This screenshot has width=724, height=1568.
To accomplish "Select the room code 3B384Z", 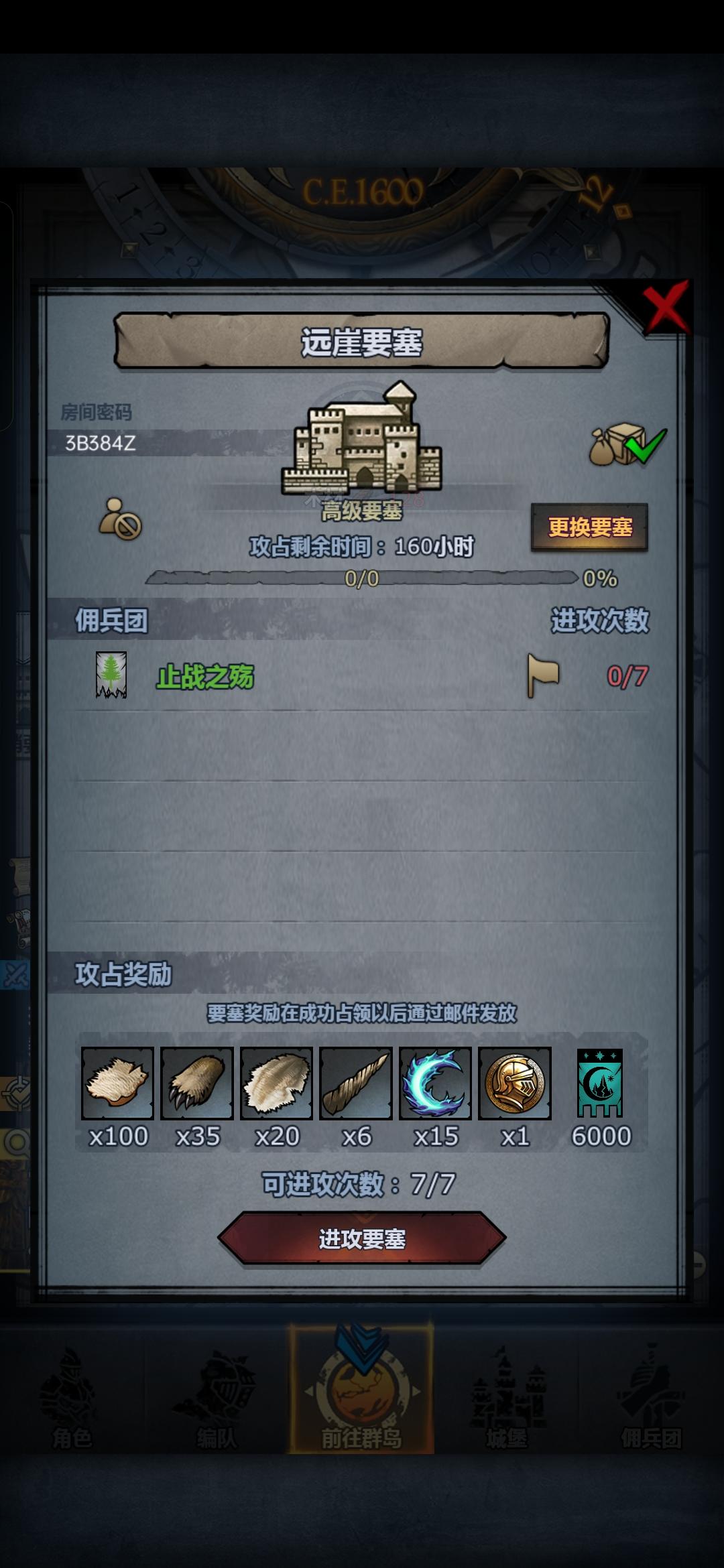I will (99, 442).
